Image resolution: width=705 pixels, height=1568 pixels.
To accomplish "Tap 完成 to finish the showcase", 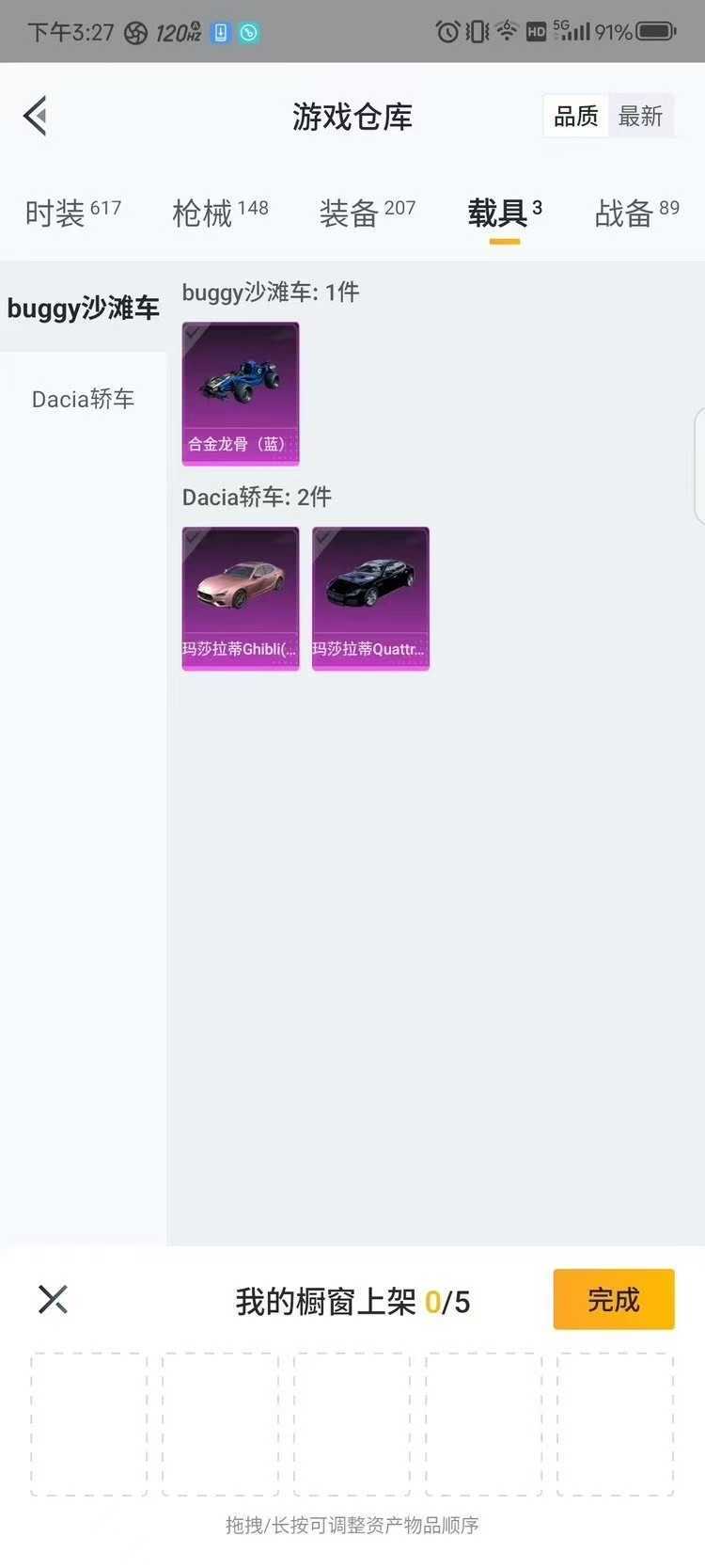I will (x=614, y=1299).
